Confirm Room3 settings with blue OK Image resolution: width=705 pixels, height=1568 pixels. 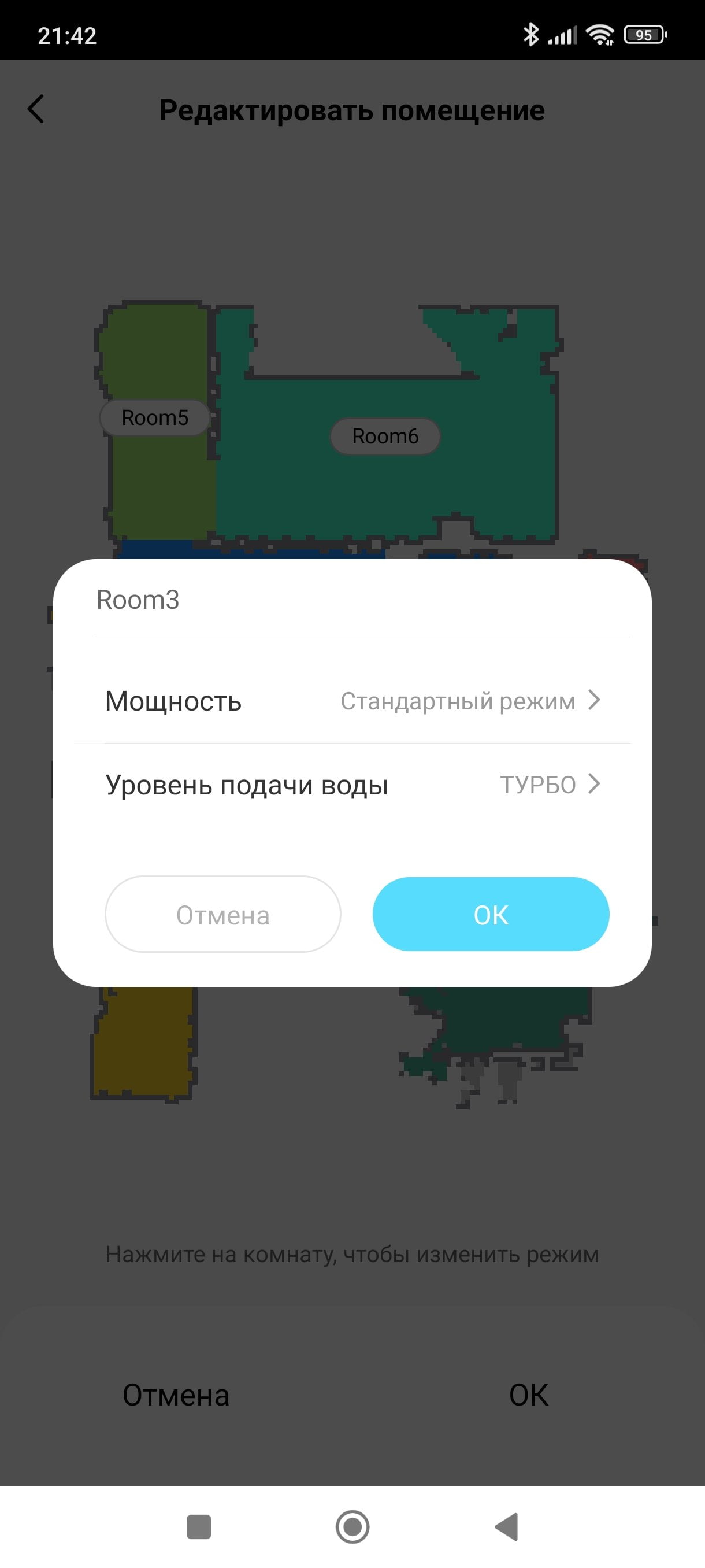[491, 914]
